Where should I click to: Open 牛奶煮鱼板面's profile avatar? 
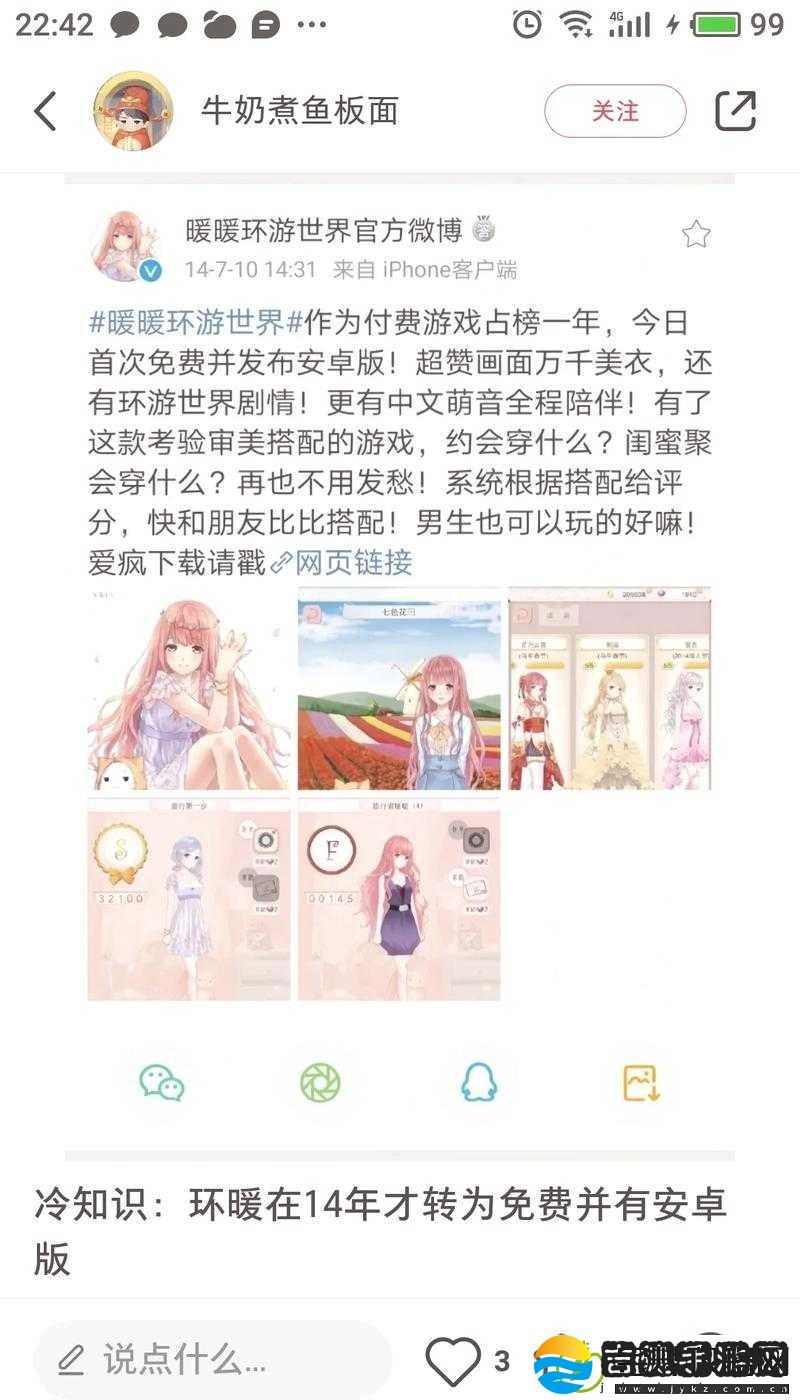coord(133,111)
